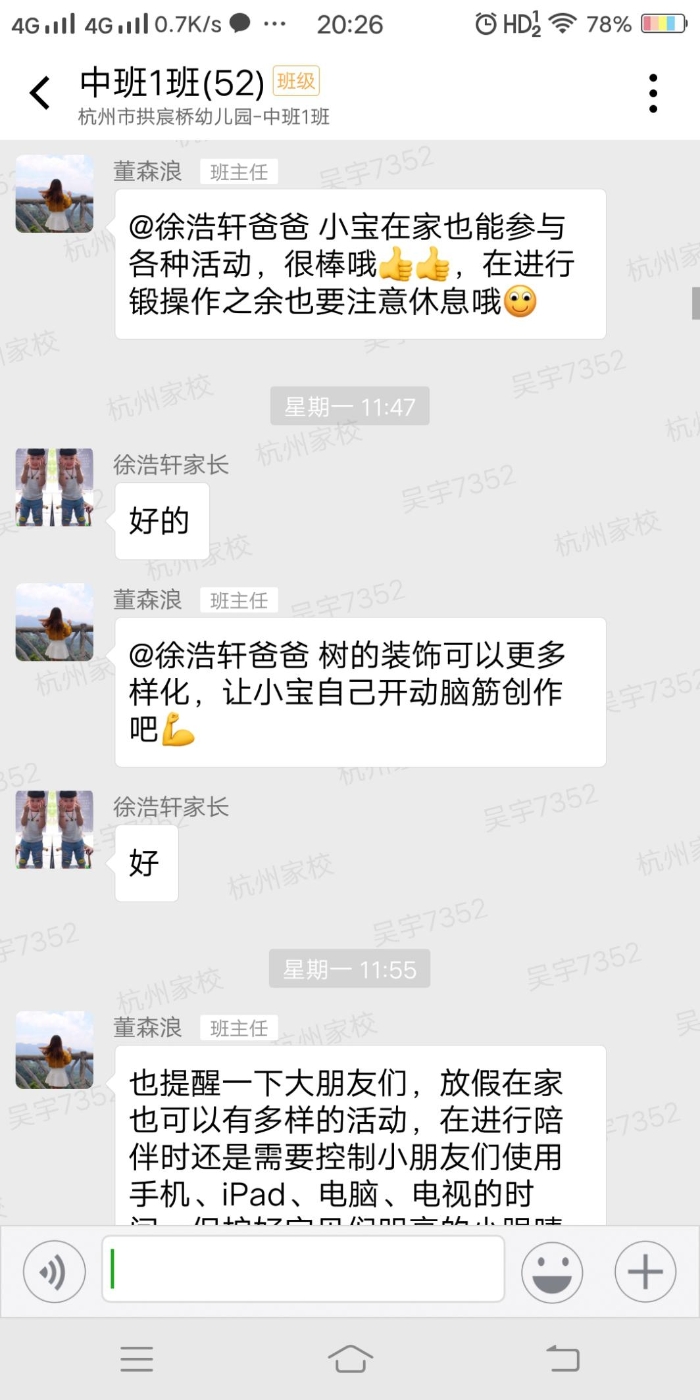Viewport: 700px width, 1400px height.
Task: Open 徐浩轩家长's avatar above the 好的 message
Action: tap(54, 487)
